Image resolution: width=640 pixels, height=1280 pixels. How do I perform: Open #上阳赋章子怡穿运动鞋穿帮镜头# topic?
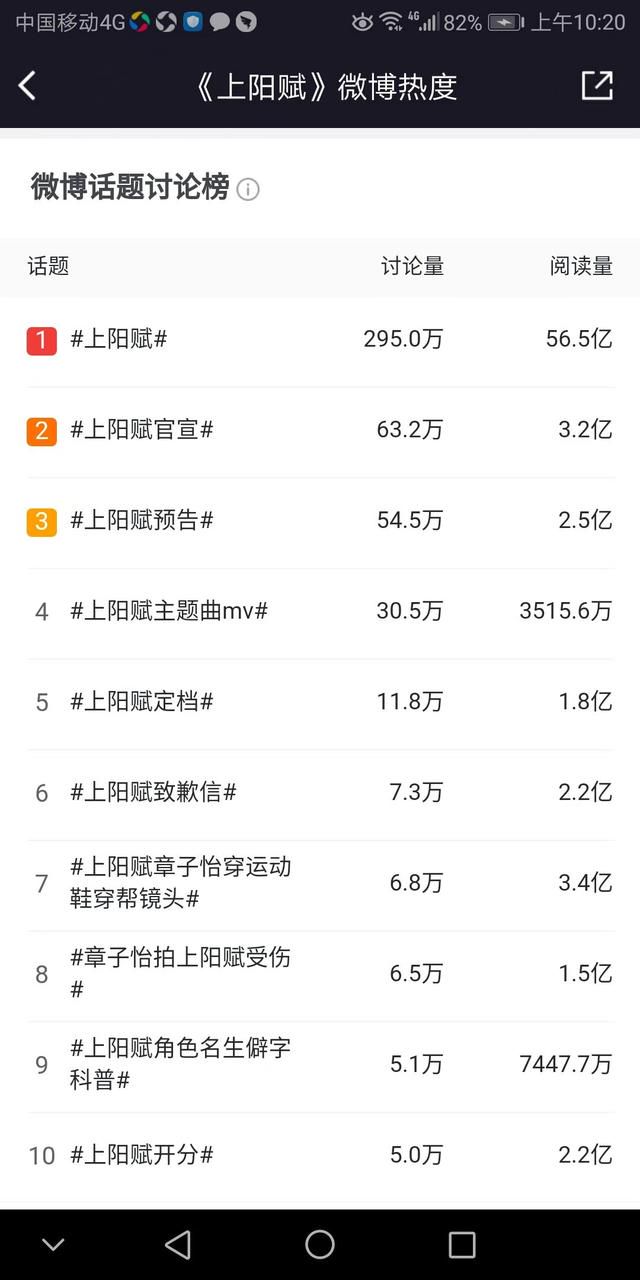pos(320,884)
